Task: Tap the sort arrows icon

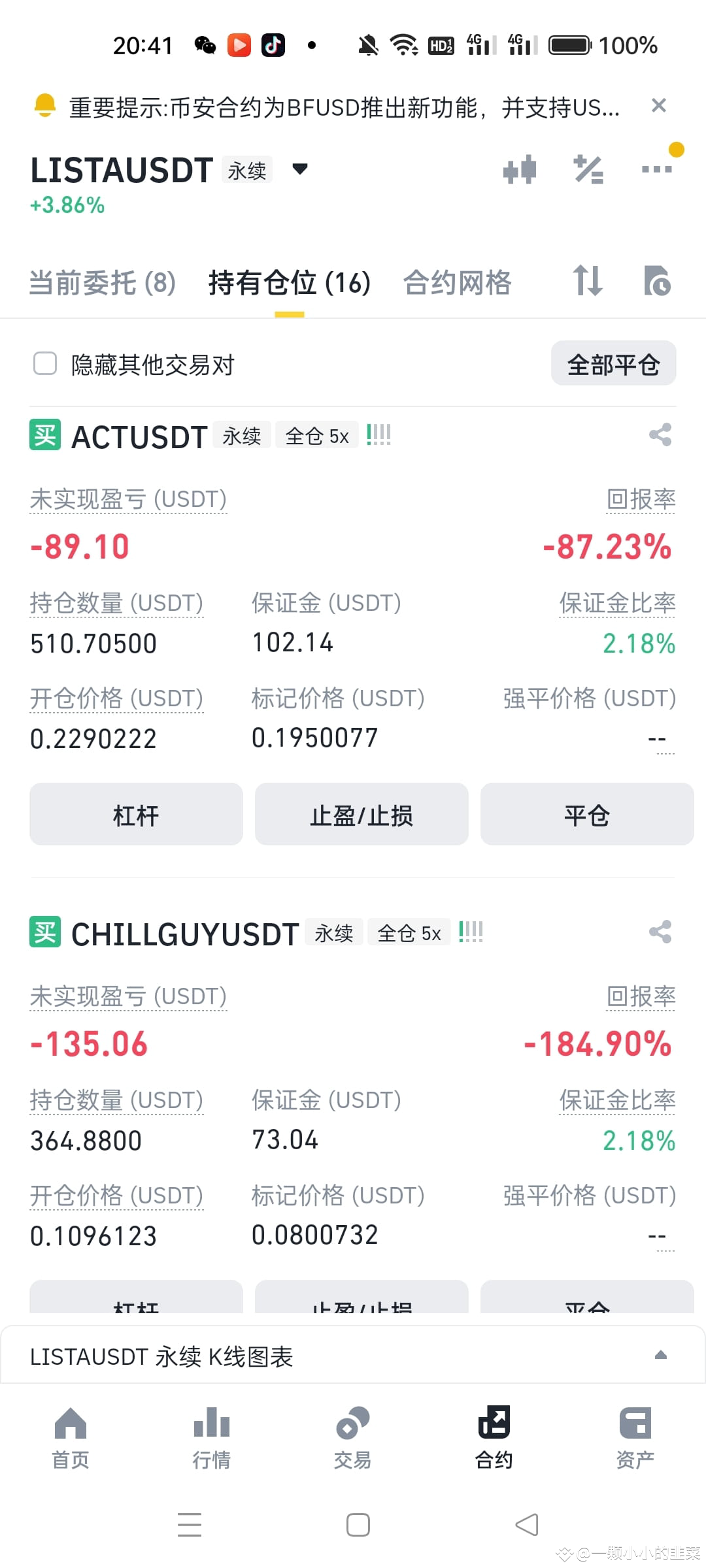Action: click(x=587, y=281)
